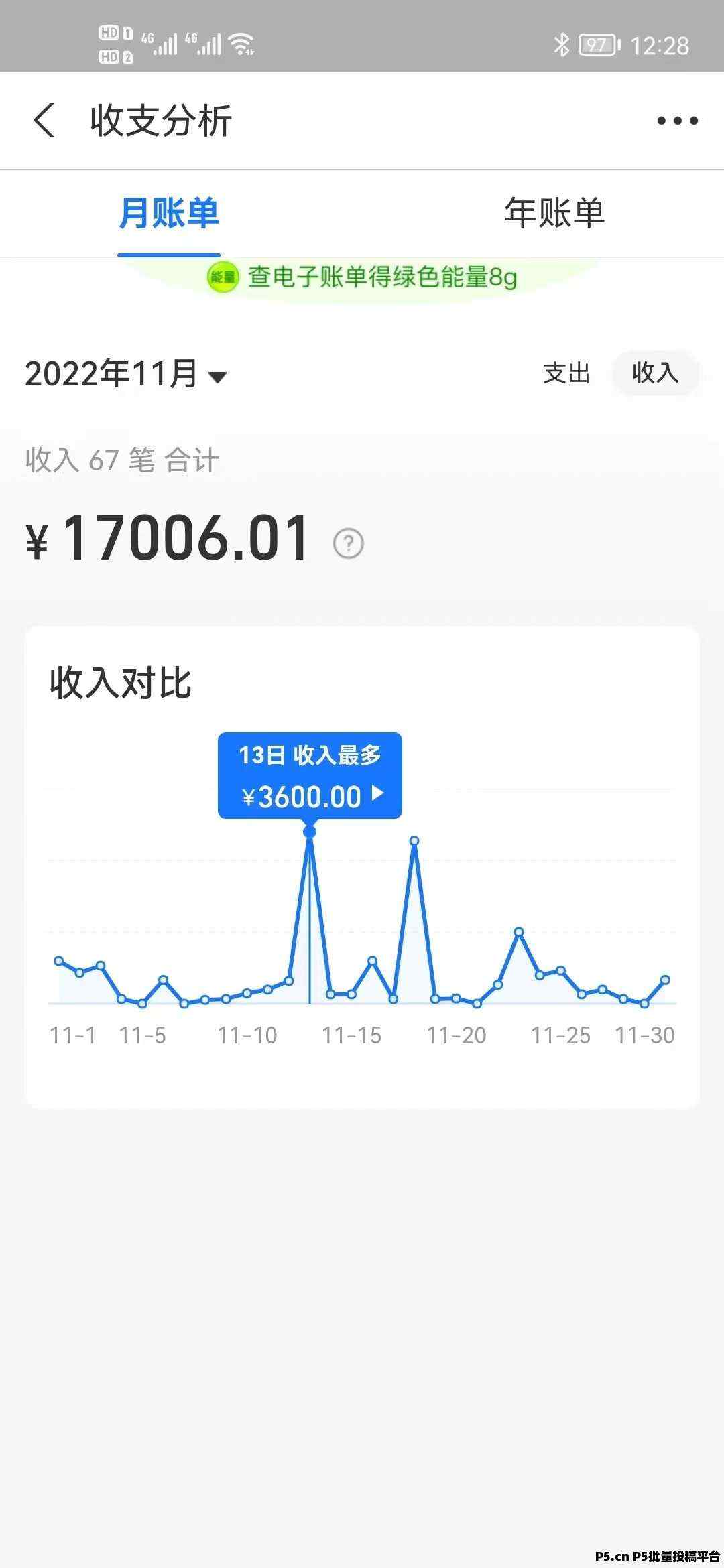Switch to the 年账单 tab
The image size is (724, 1568).
tap(554, 213)
